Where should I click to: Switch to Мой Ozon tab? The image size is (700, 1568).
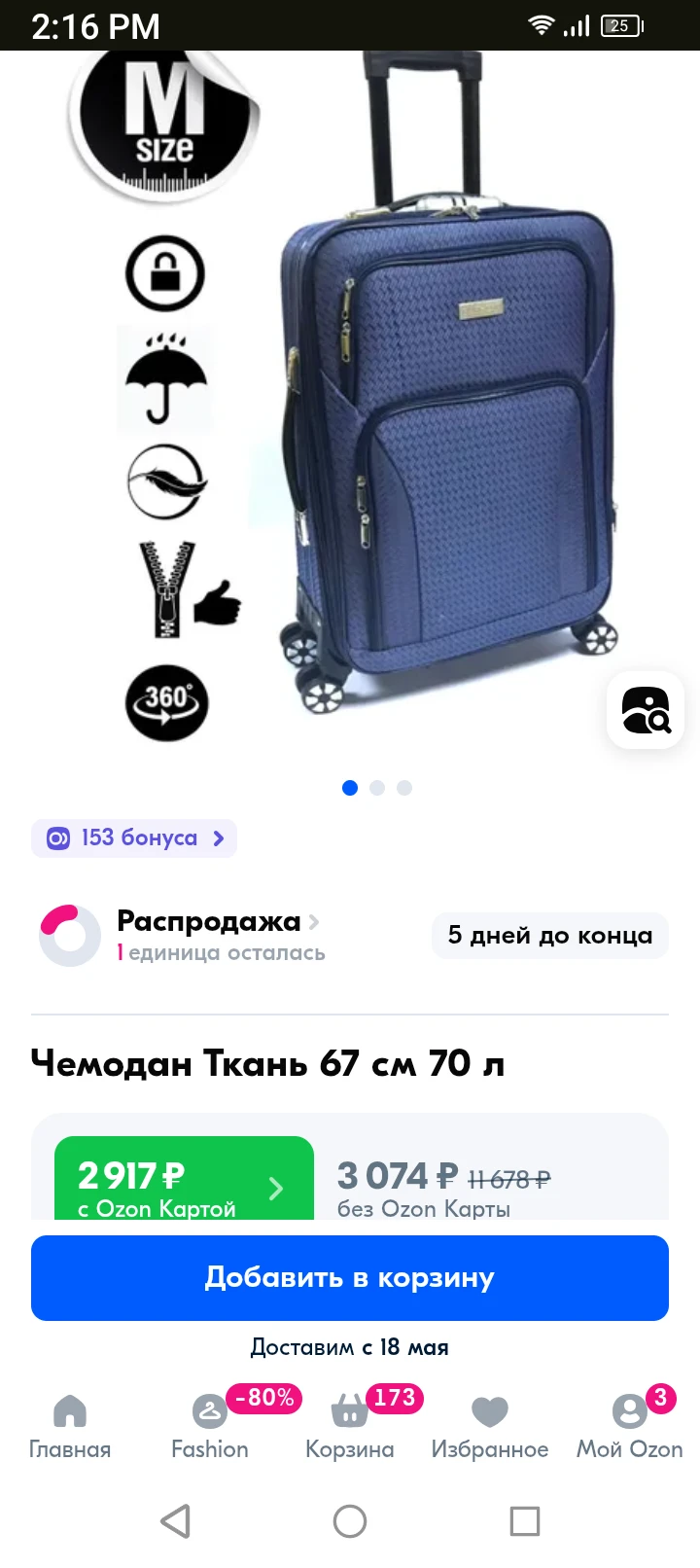coord(630,1427)
